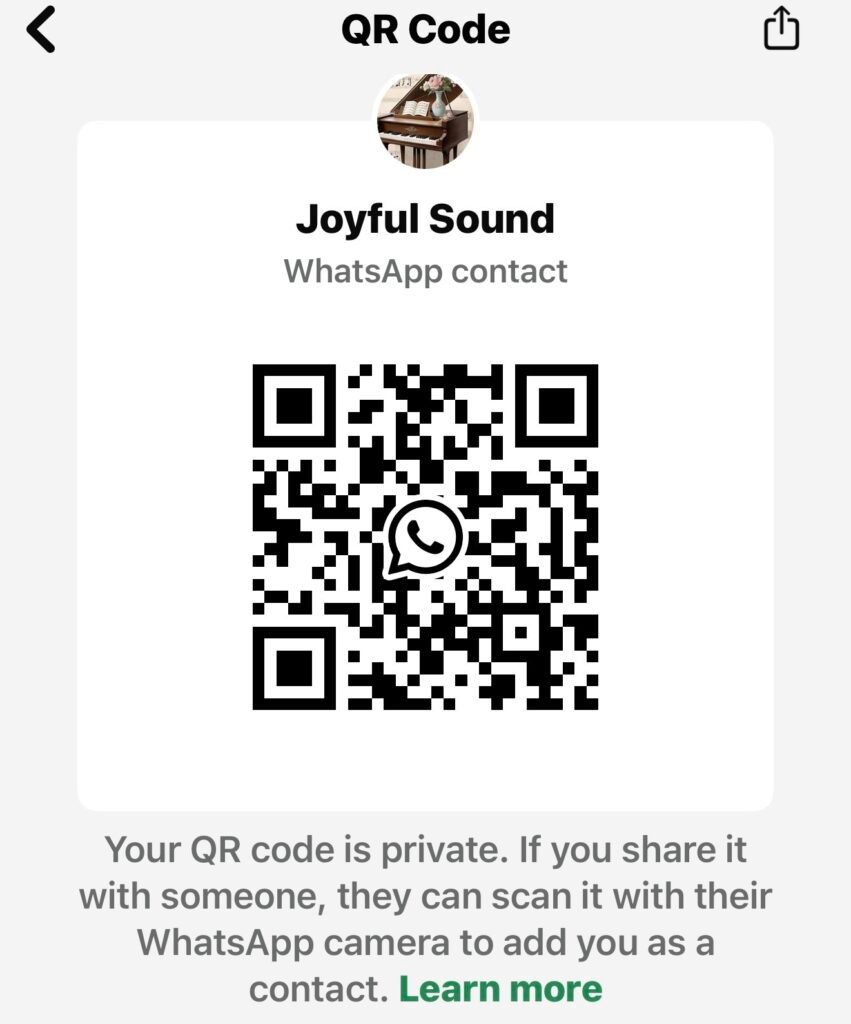Go back from the QR Code screen
This screenshot has width=851, height=1024.
click(x=41, y=31)
